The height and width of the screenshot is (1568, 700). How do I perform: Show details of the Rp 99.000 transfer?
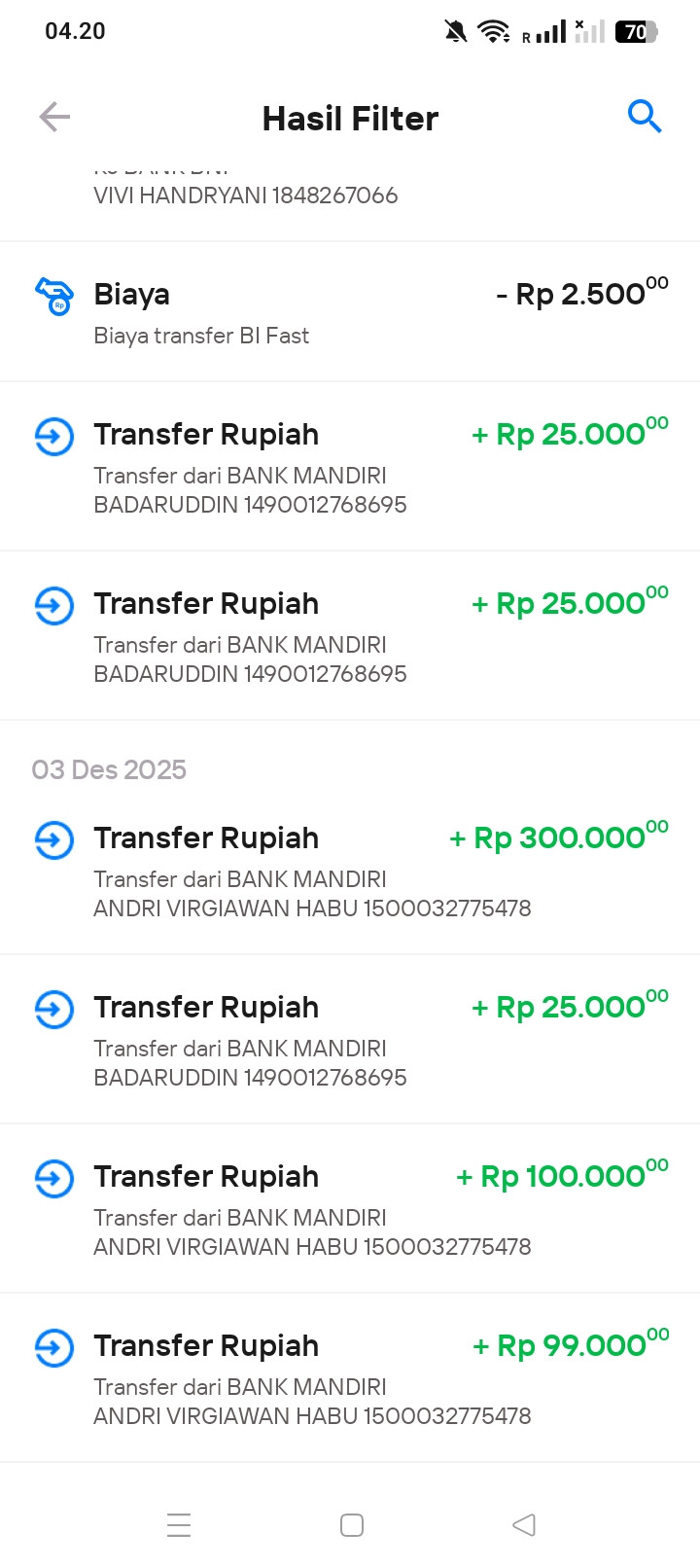coord(350,1378)
